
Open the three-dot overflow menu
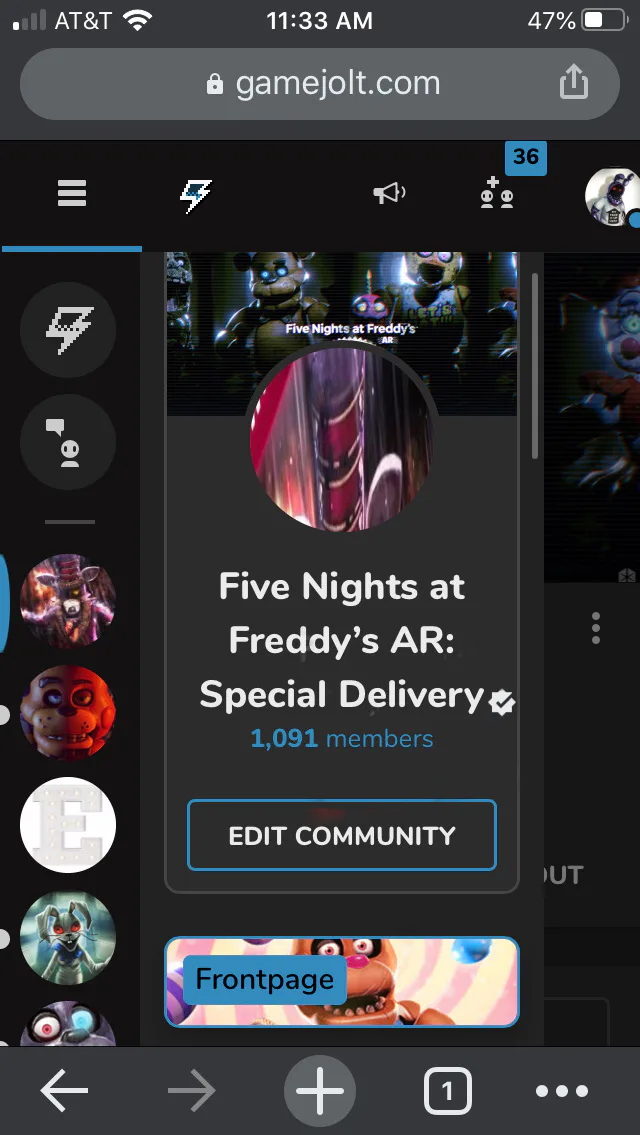596,627
